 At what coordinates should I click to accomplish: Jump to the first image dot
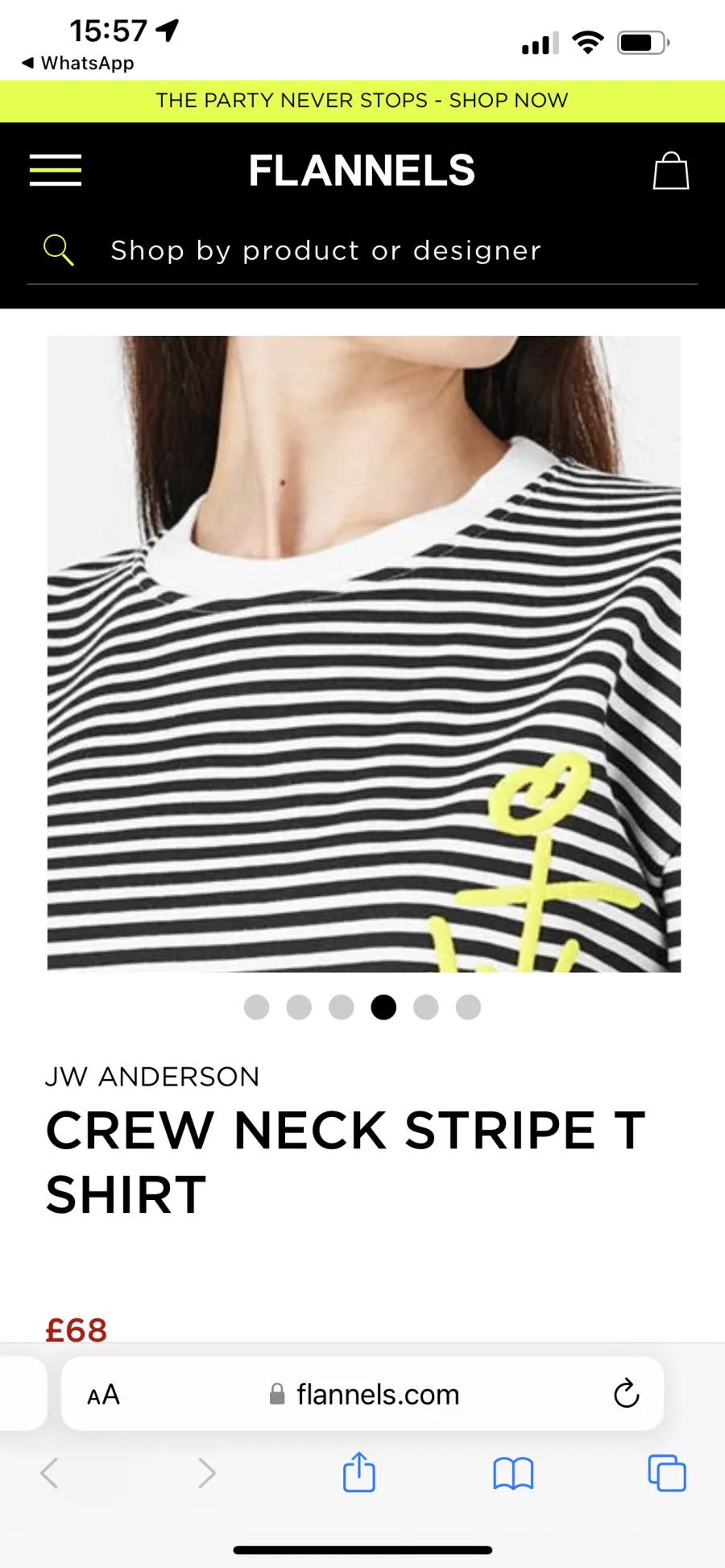[256, 1007]
